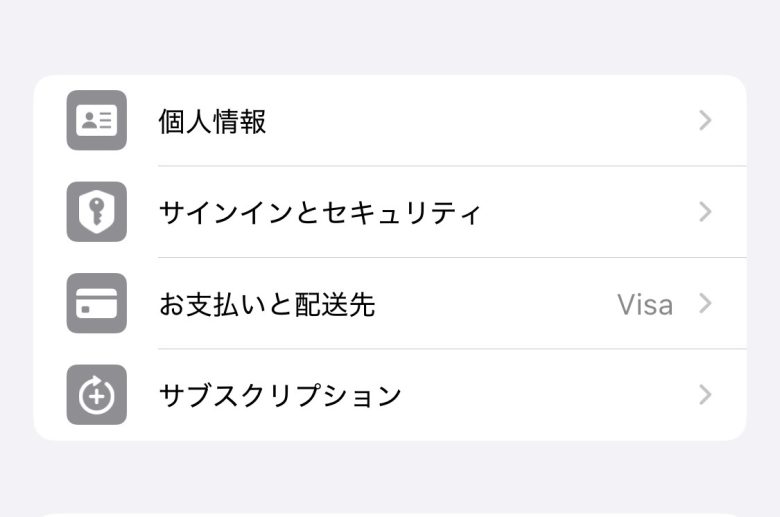The width and height of the screenshot is (780, 517).
Task: Open サインインとセキュリティ settings
Action: coord(390,212)
